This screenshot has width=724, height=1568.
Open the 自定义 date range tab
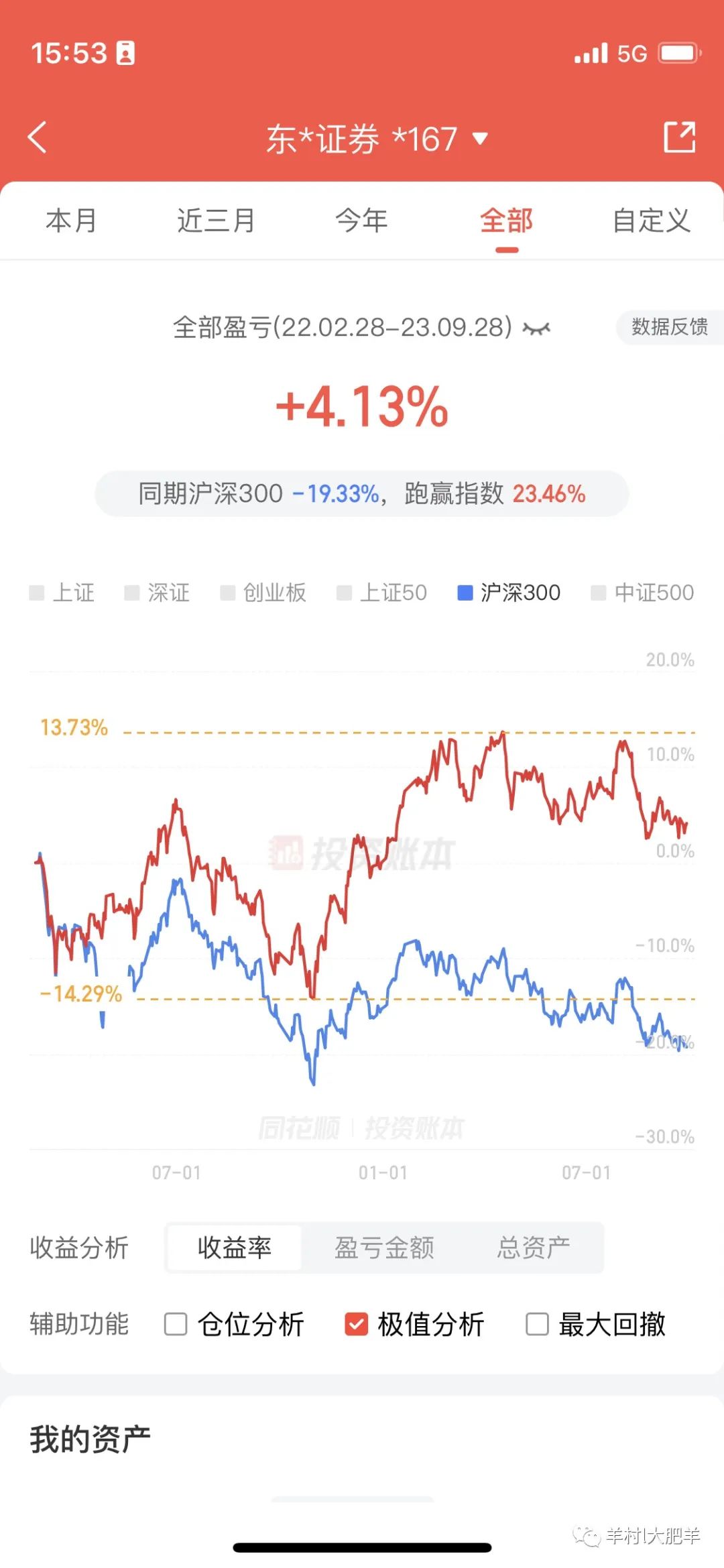pyautogui.click(x=652, y=221)
